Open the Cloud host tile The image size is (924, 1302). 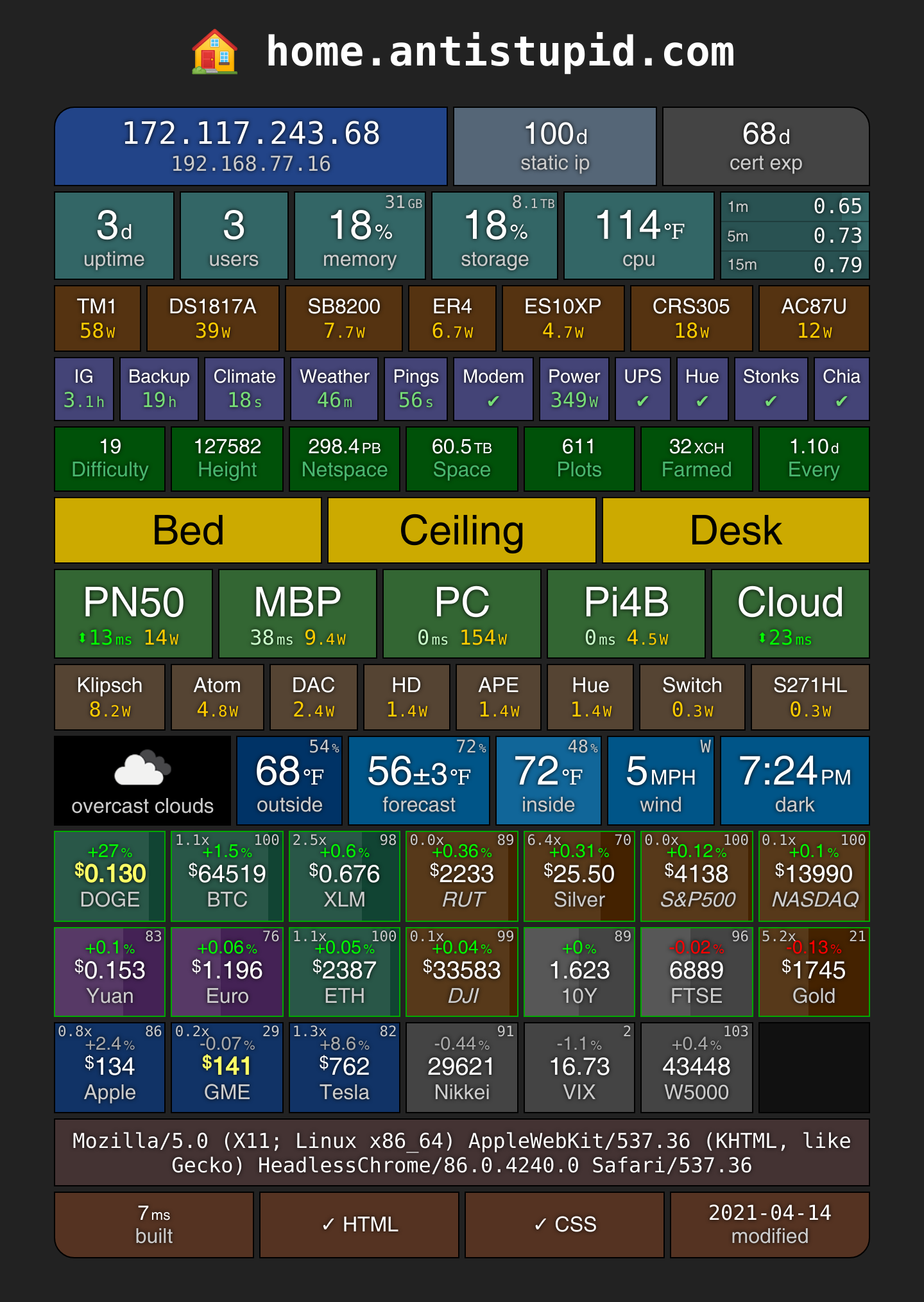tap(791, 614)
